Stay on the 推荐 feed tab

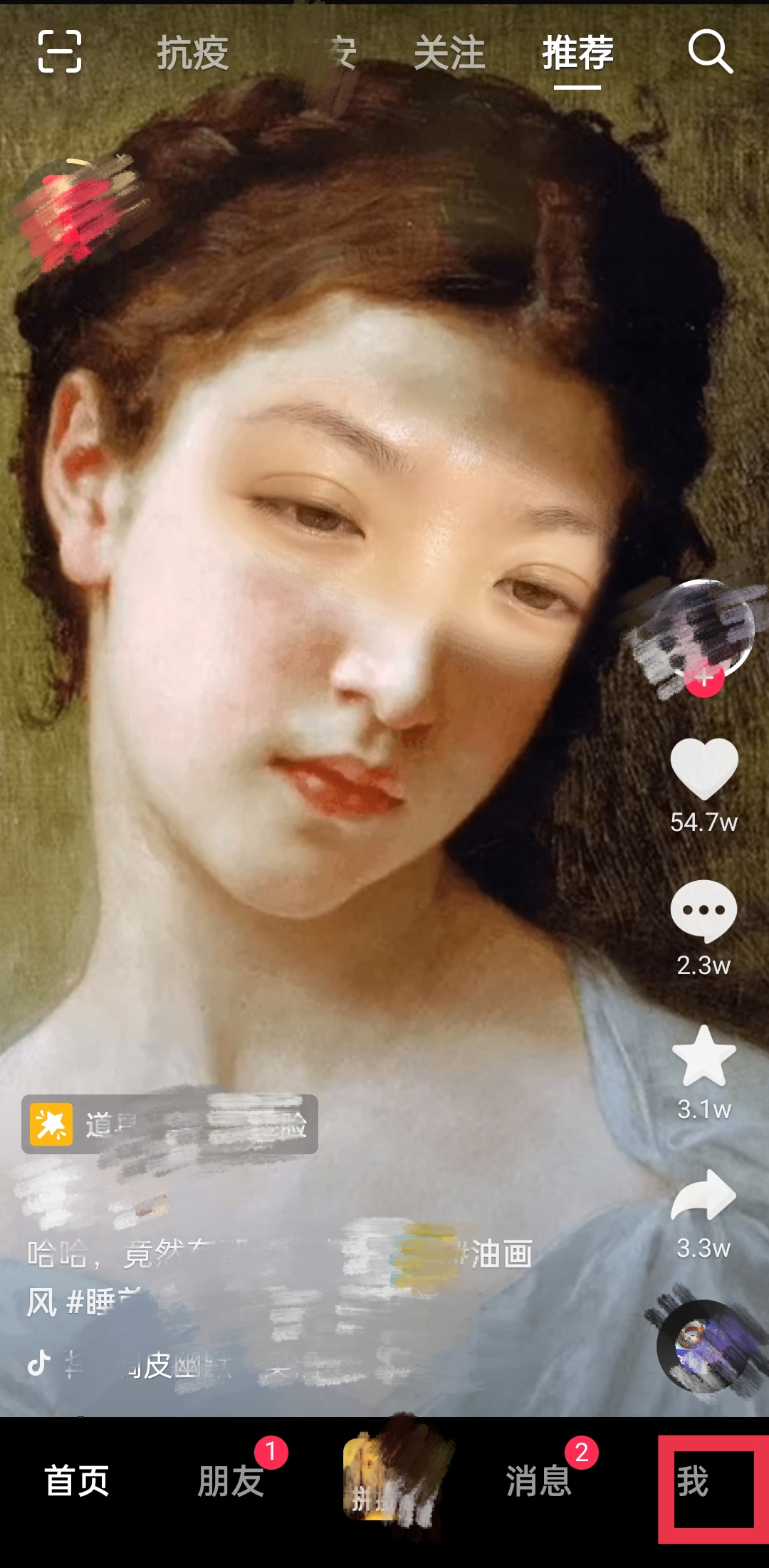577,55
